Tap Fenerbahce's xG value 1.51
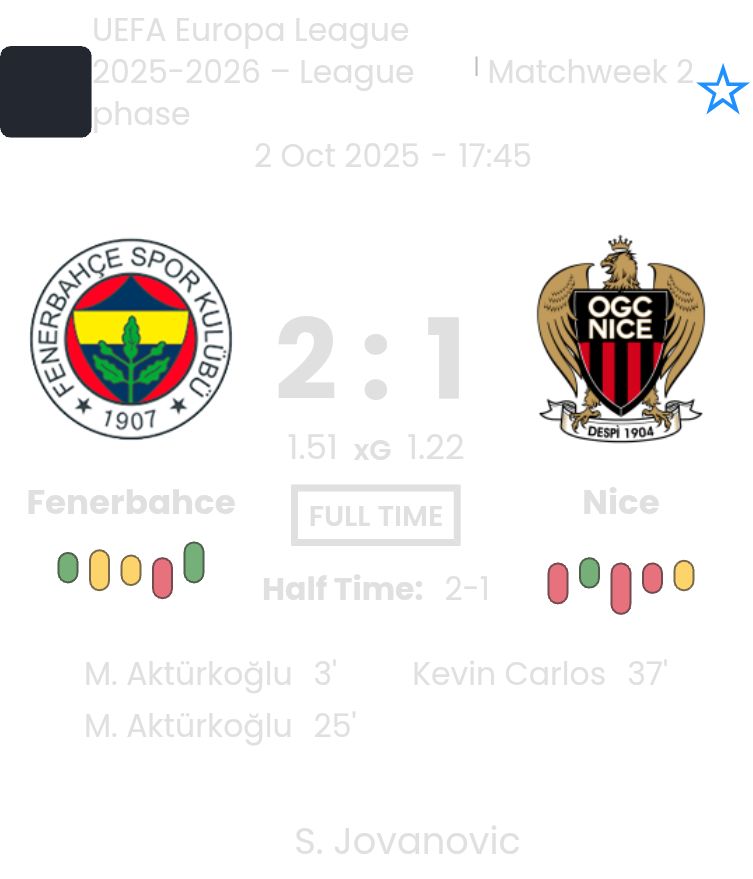 click(312, 448)
